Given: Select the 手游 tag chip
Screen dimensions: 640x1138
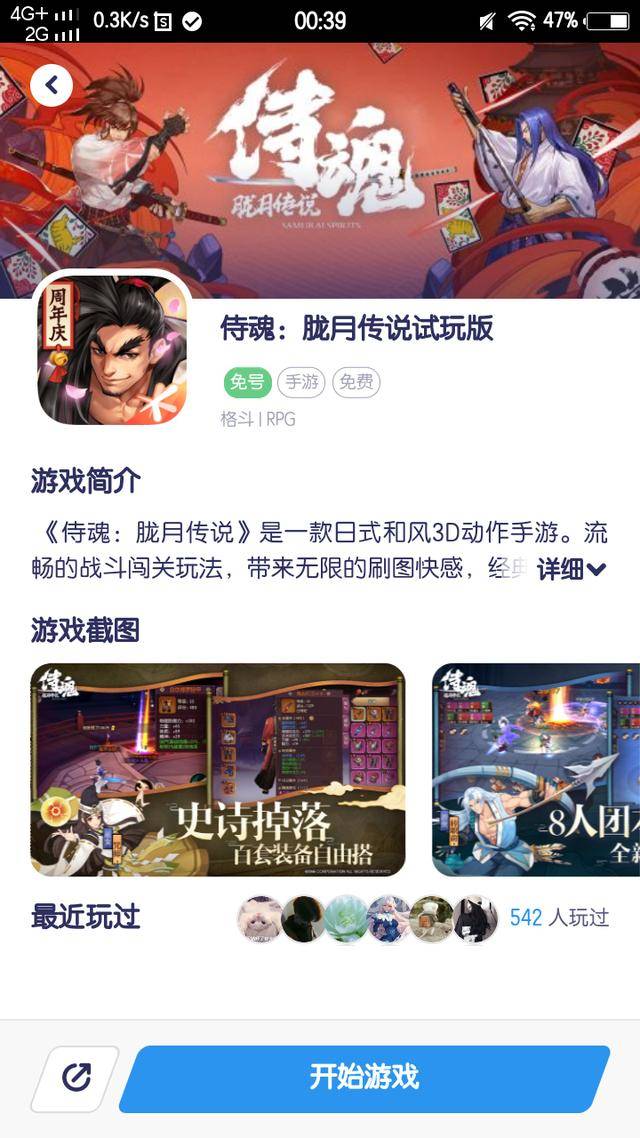Looking at the screenshot, I should tap(301, 382).
